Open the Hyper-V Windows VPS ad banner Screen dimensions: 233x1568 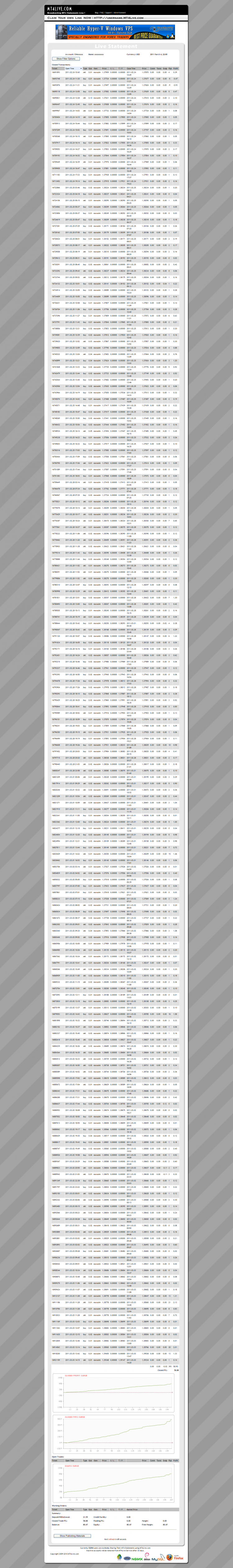tap(116, 32)
